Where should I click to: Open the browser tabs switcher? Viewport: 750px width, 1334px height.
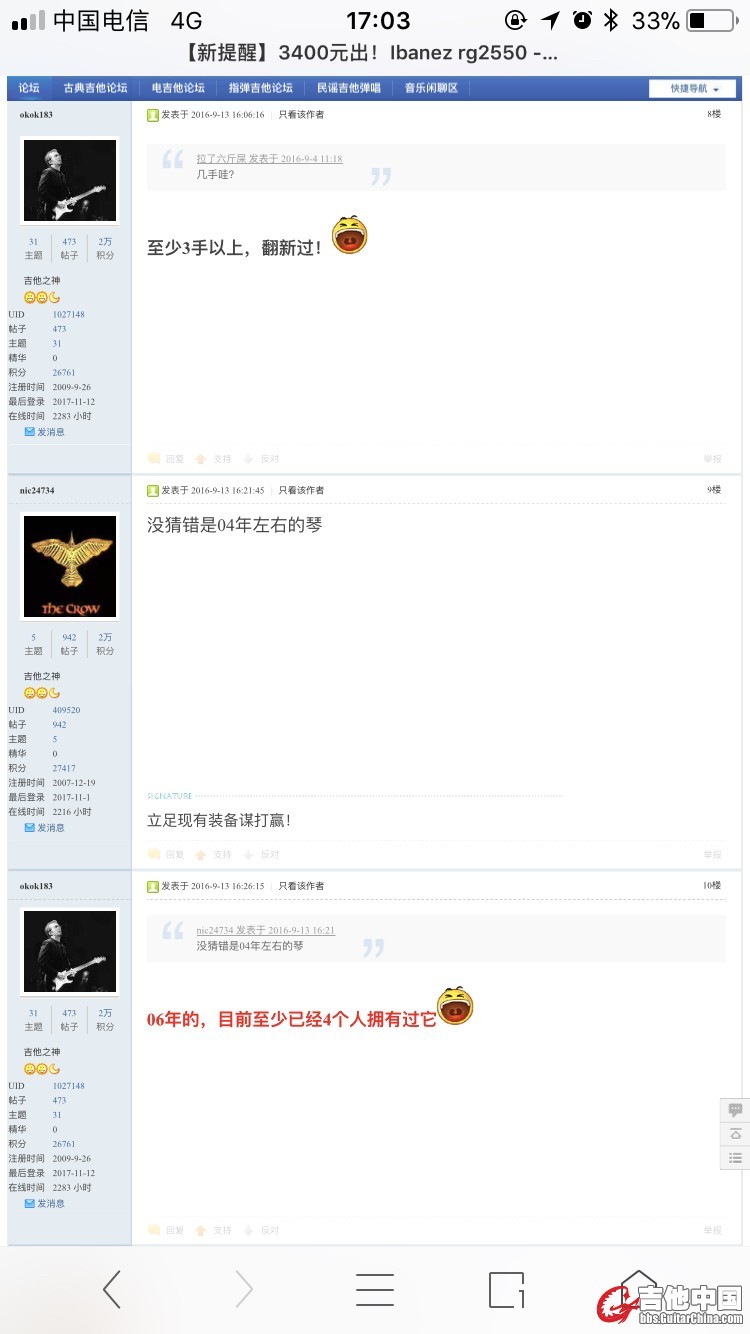(x=506, y=1290)
